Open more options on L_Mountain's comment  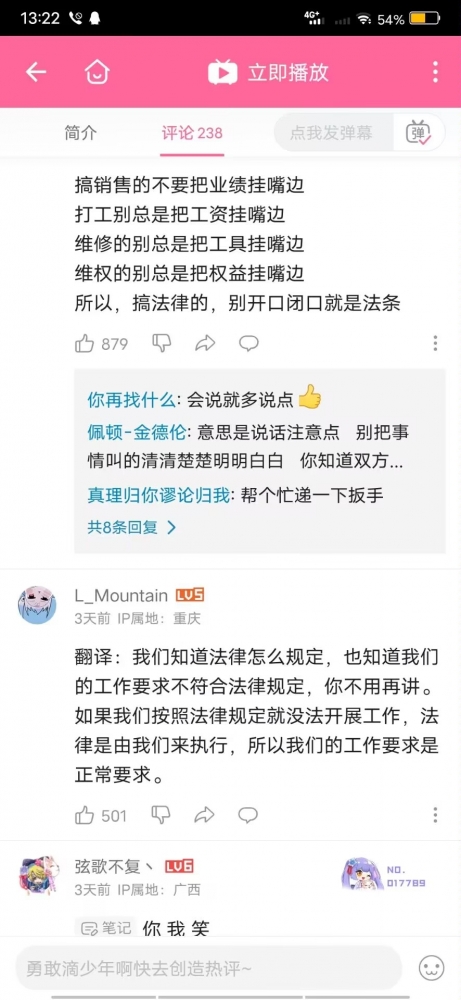tap(435, 814)
